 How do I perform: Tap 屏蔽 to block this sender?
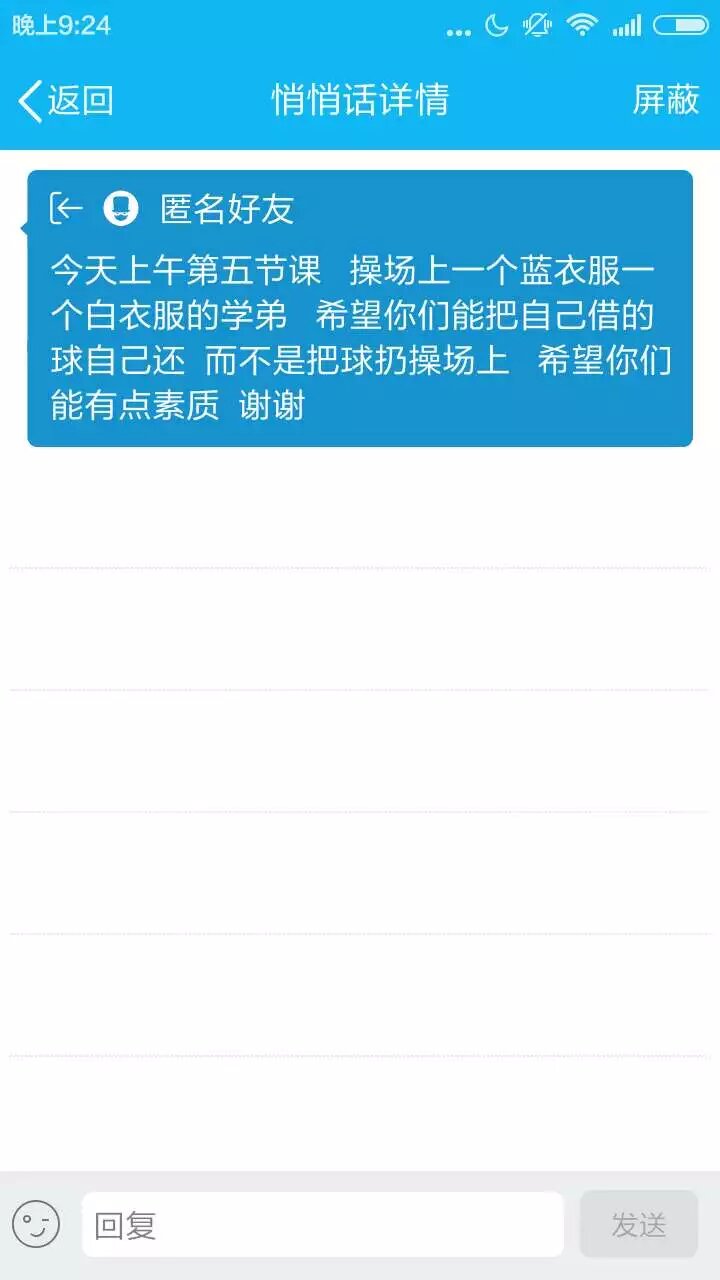click(x=665, y=100)
